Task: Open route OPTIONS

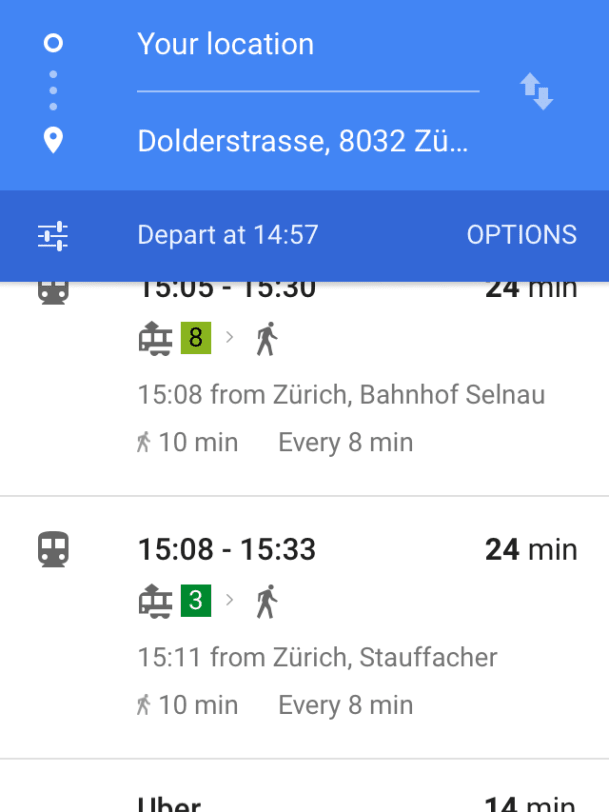Action: (521, 235)
